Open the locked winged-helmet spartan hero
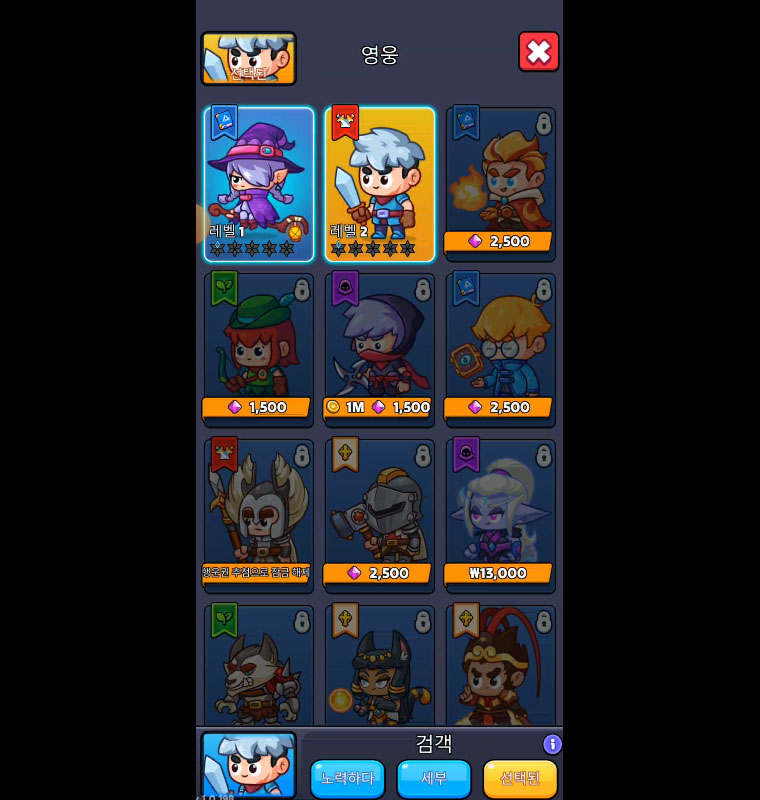 (259, 515)
